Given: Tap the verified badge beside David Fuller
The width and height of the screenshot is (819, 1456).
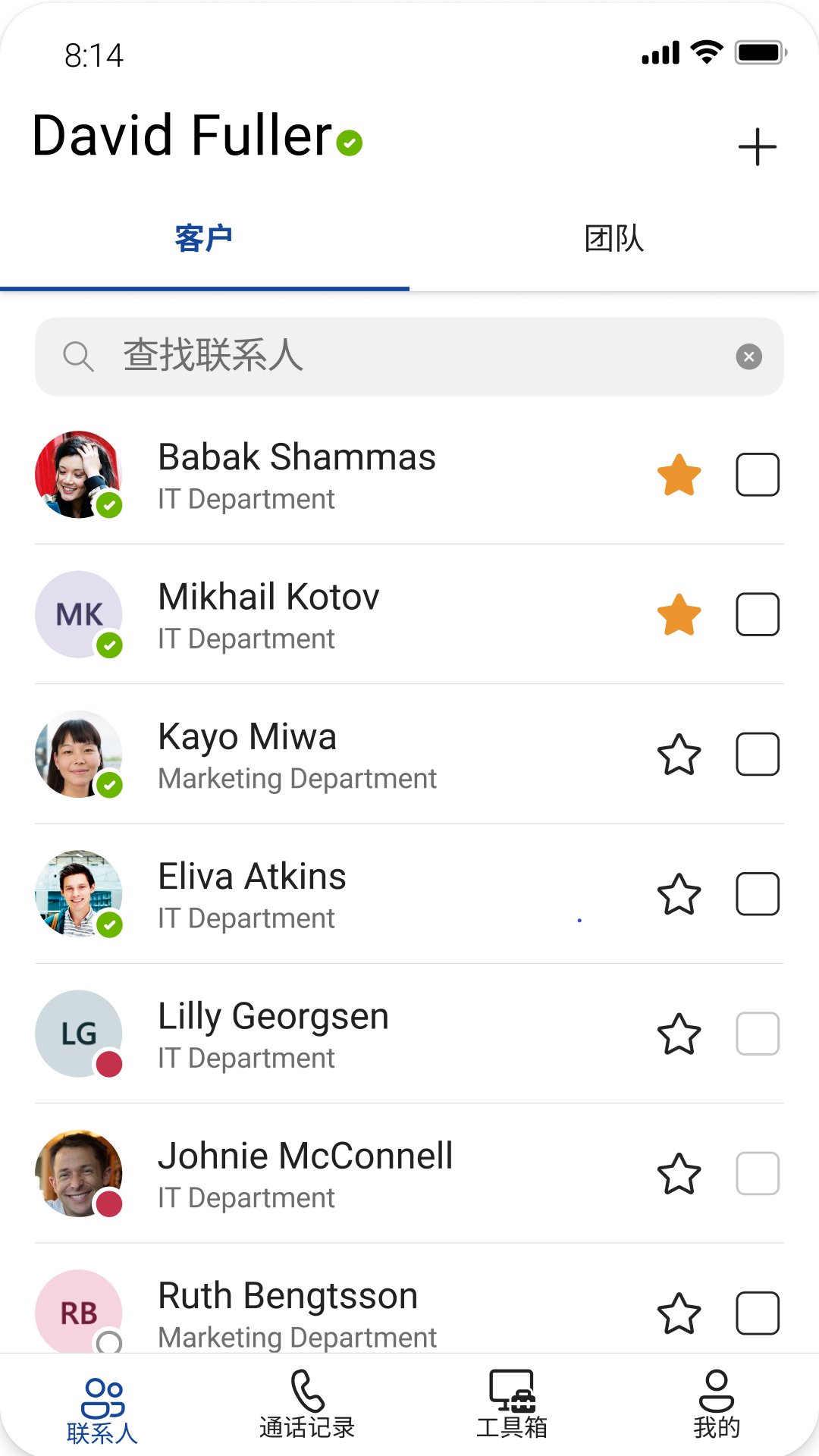Looking at the screenshot, I should pyautogui.click(x=349, y=141).
